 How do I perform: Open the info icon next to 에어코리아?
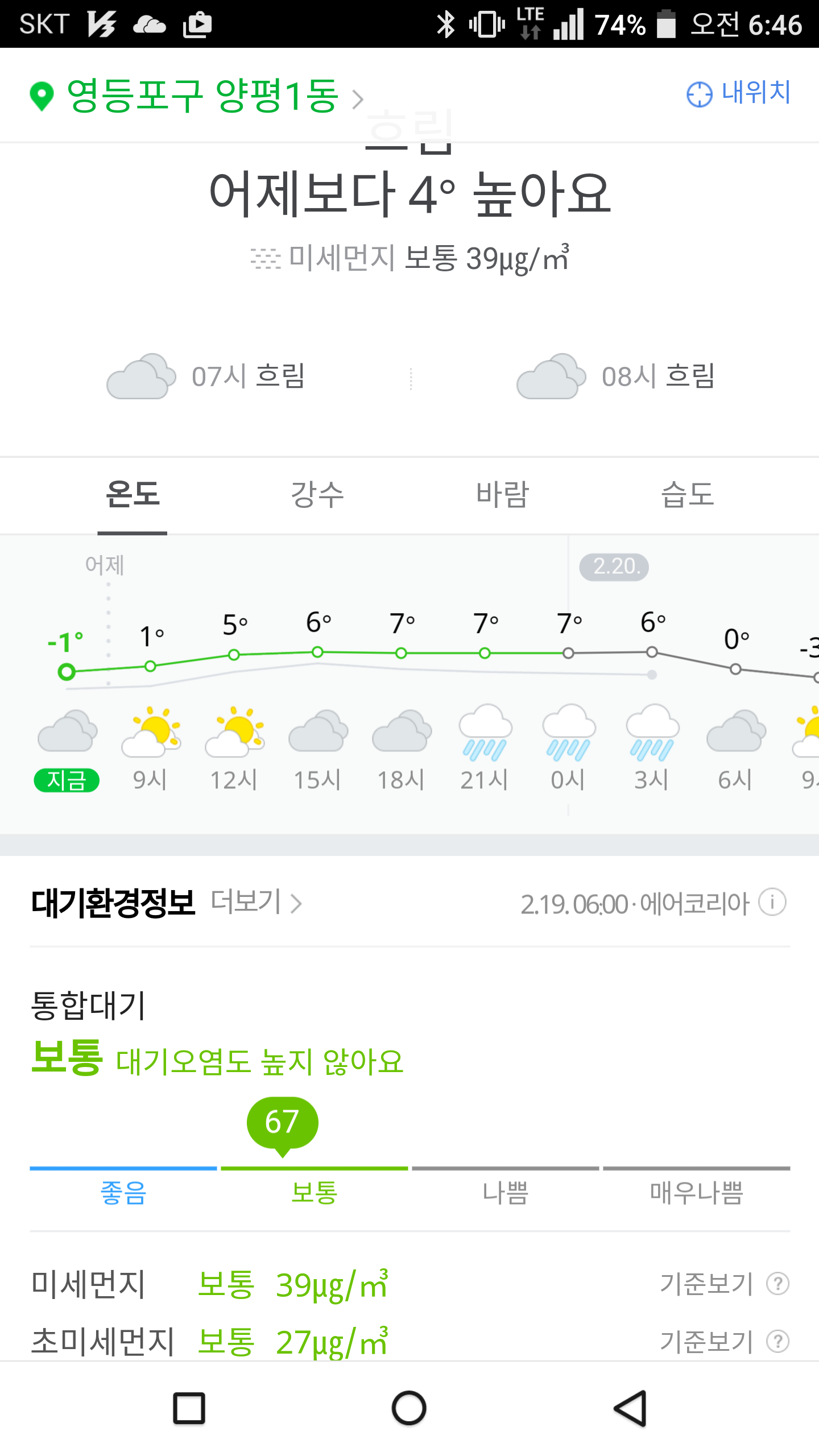[x=772, y=902]
